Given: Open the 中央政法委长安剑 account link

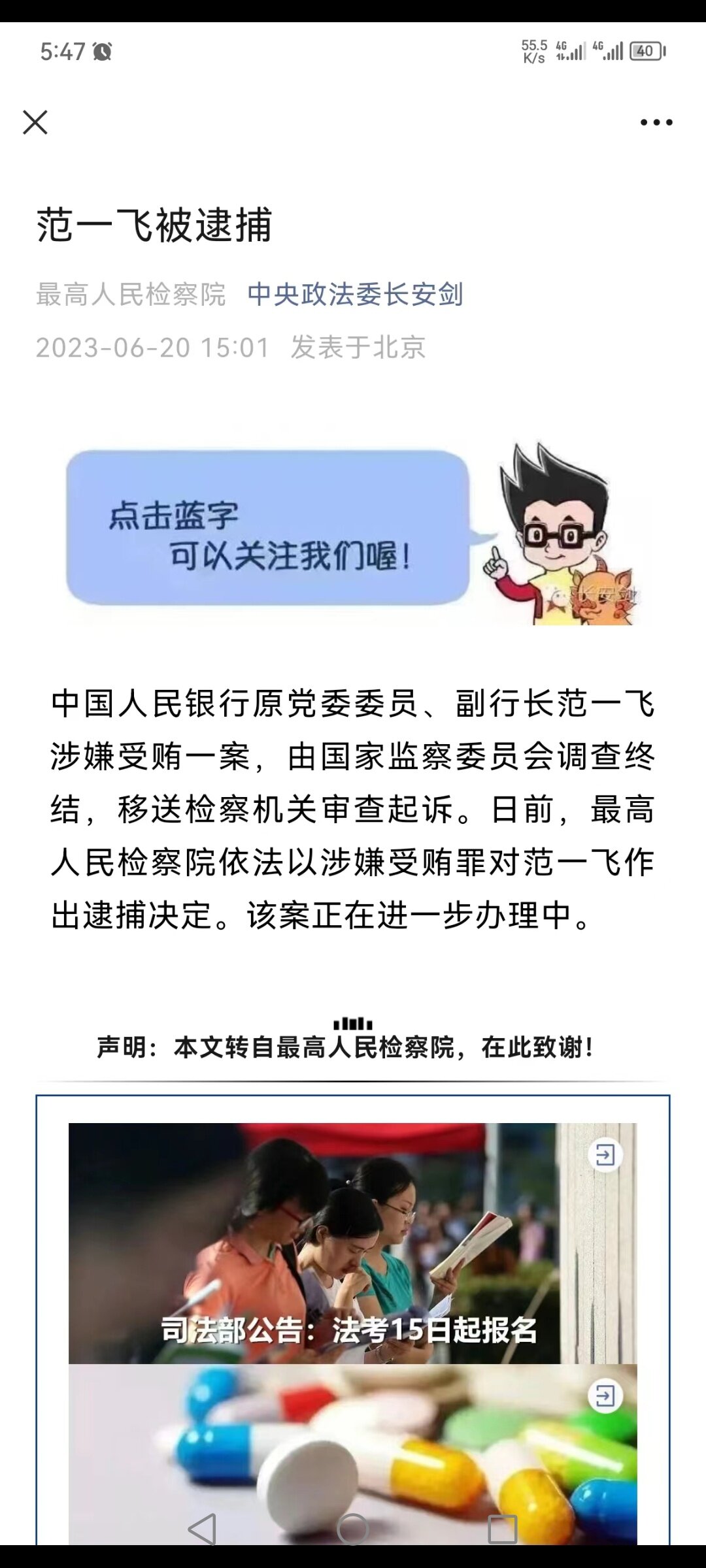Looking at the screenshot, I should click(x=355, y=295).
